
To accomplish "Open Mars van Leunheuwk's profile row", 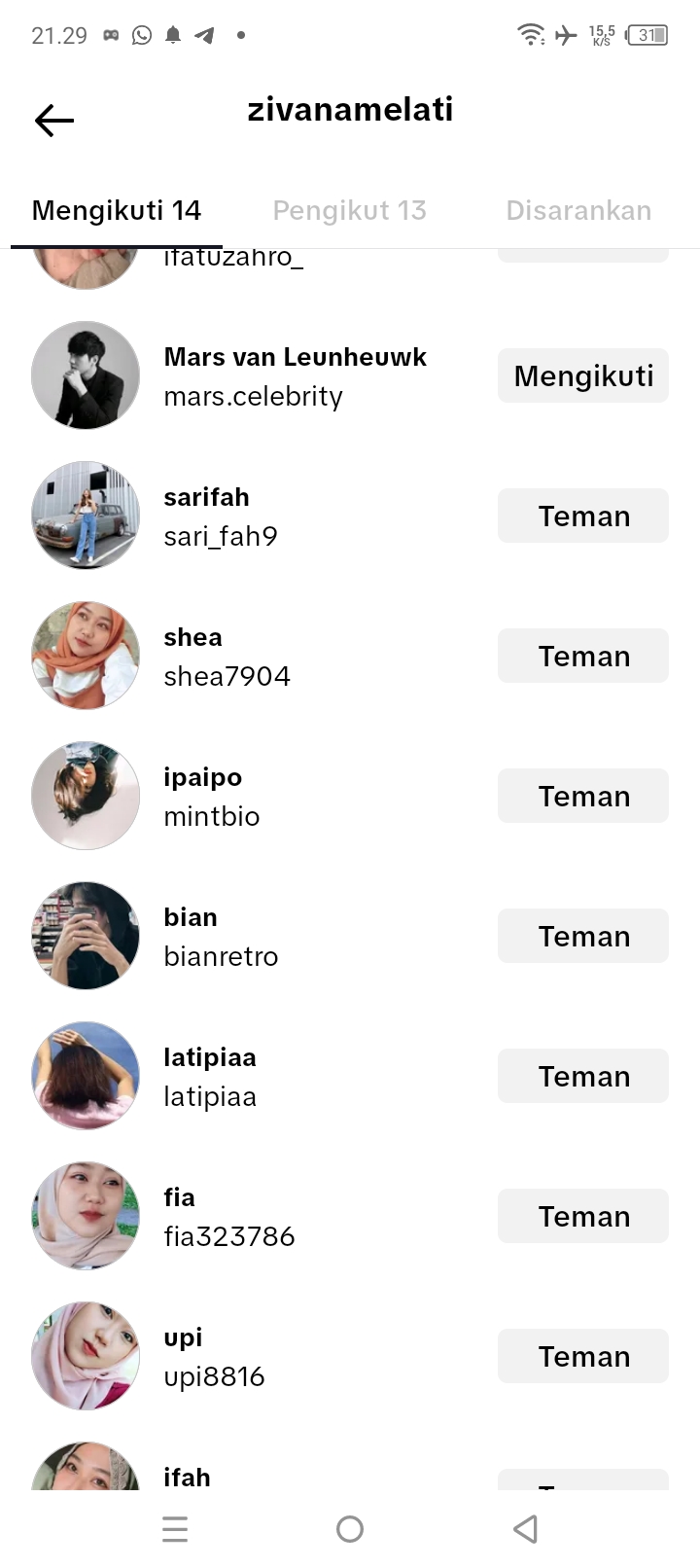I will [x=295, y=376].
